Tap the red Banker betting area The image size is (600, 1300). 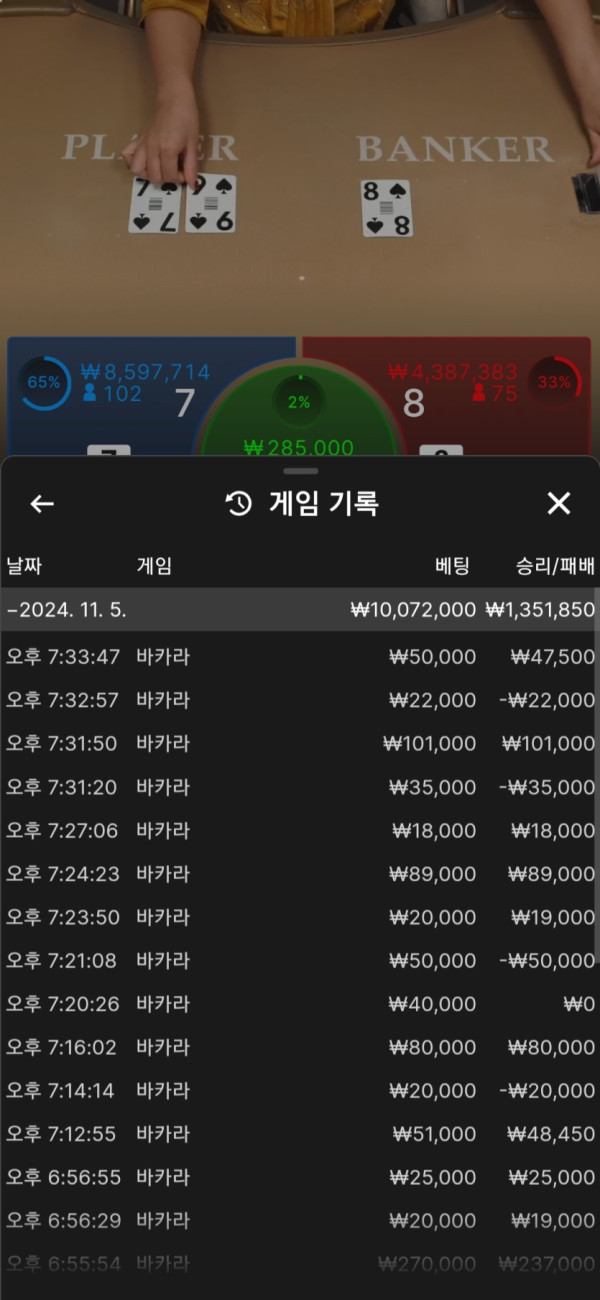(480, 395)
